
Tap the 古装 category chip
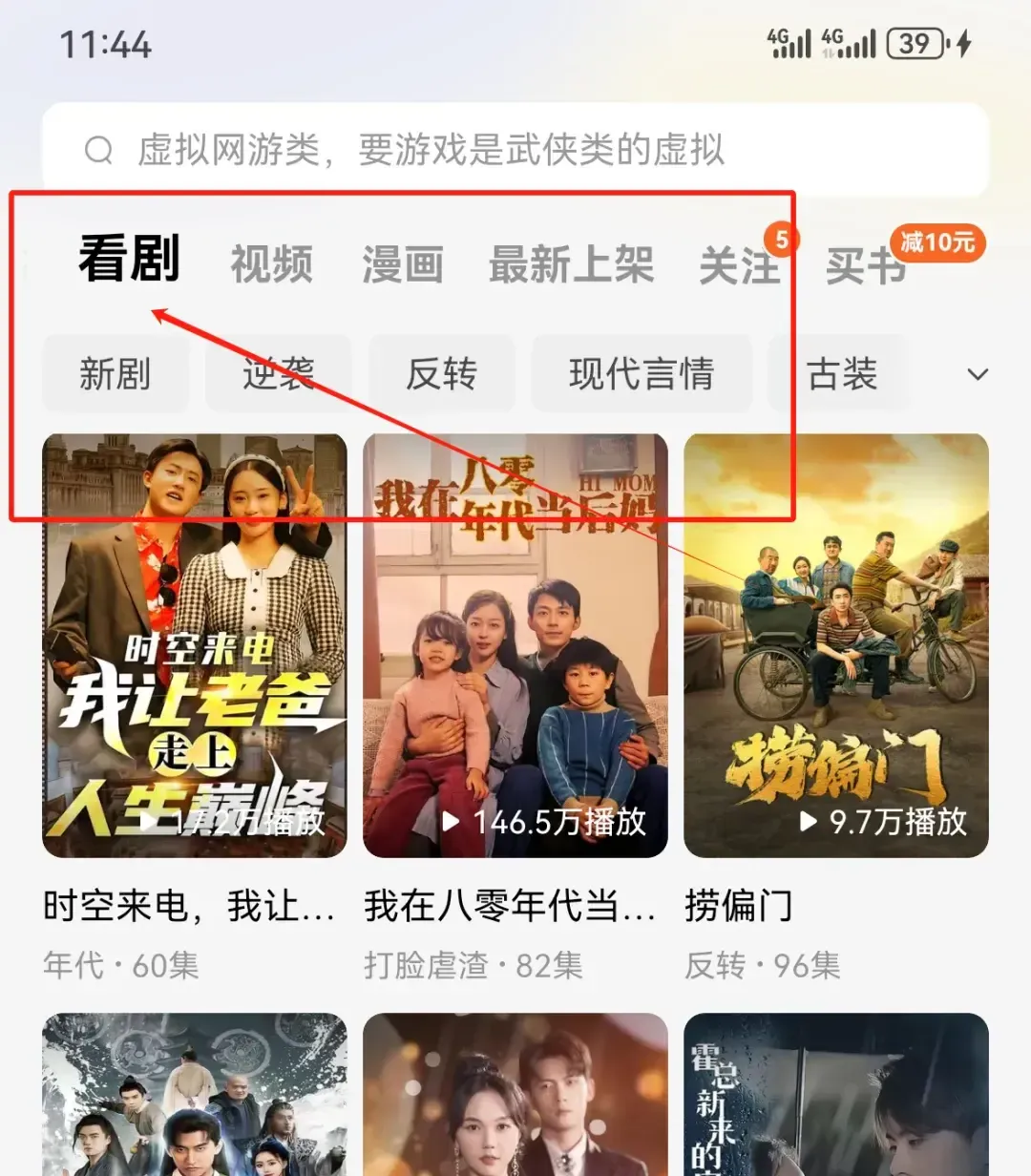[x=841, y=373]
